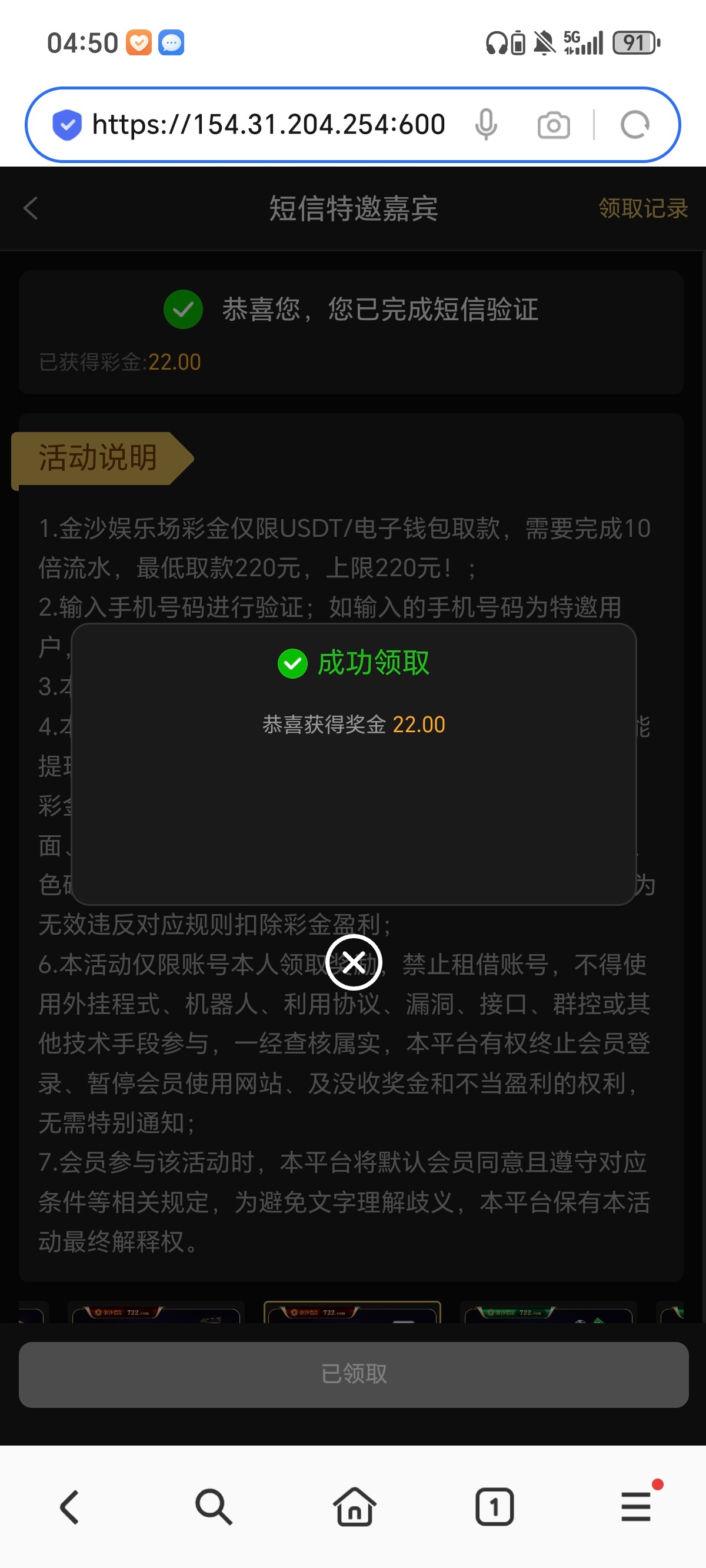Open the browser menu with three lines
The image size is (706, 1568).
coord(636,1507)
